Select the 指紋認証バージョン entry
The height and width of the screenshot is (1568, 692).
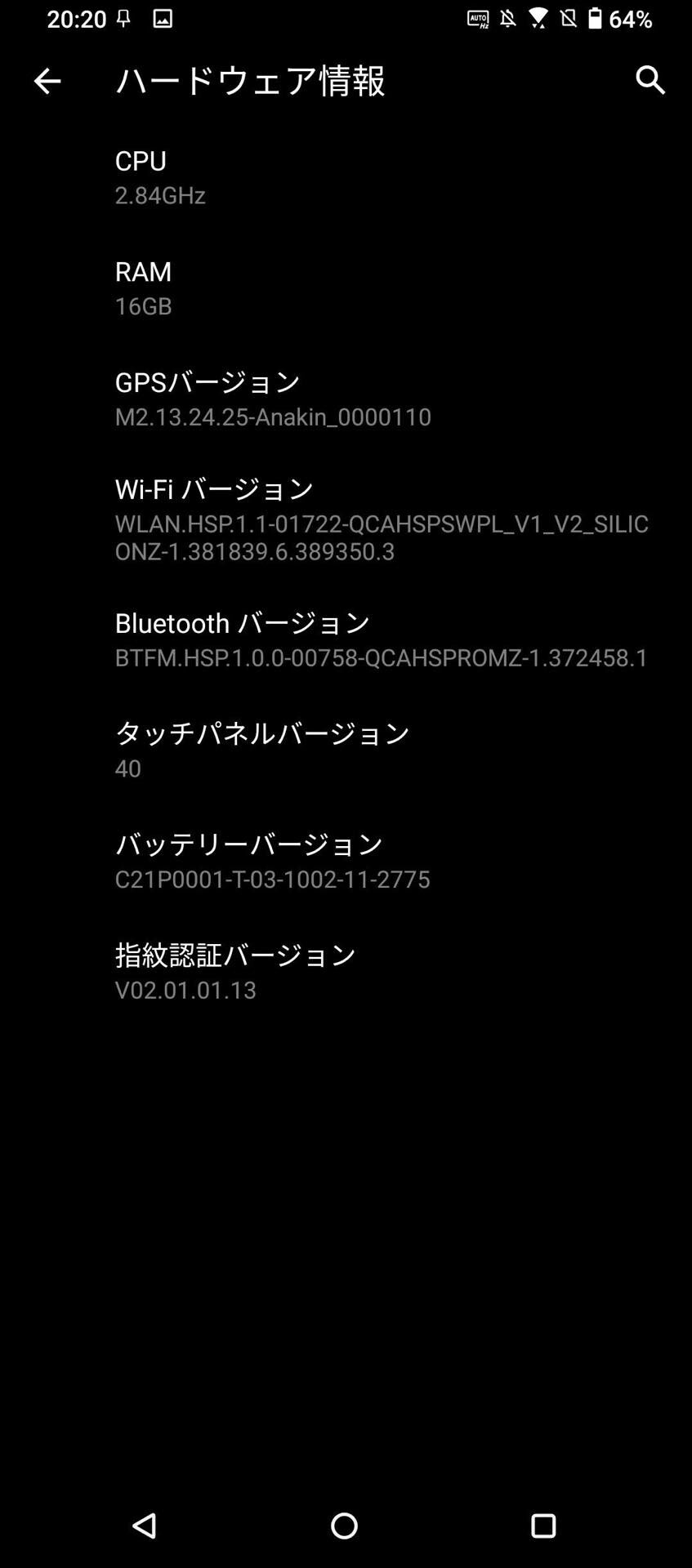click(x=346, y=972)
